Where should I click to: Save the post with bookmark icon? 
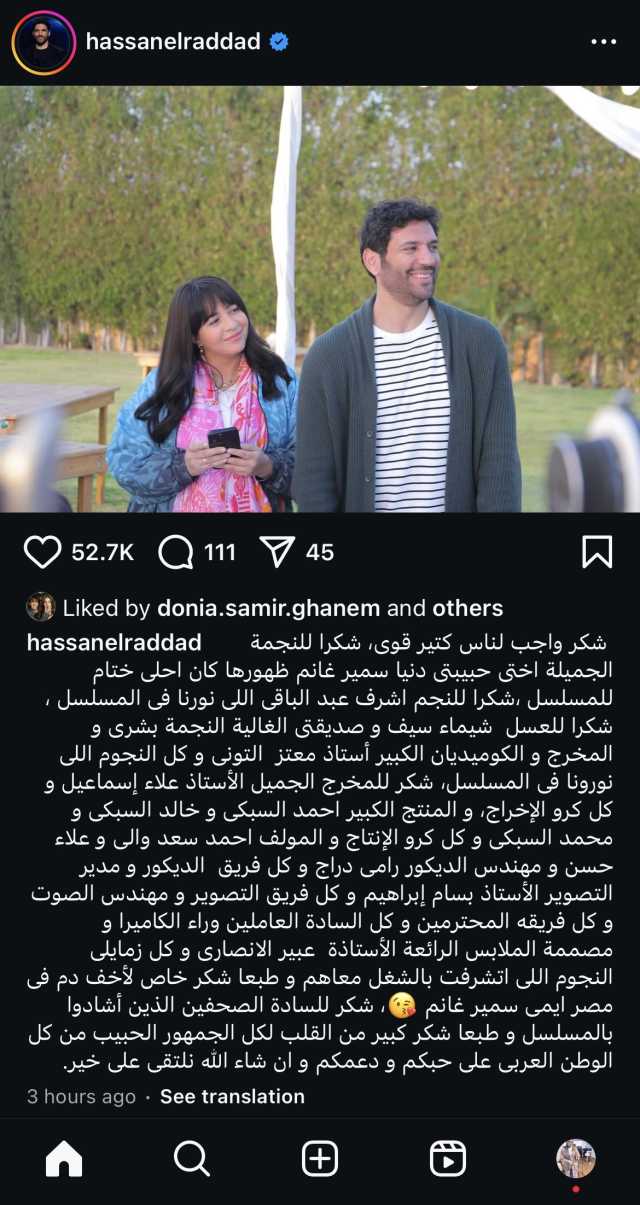click(597, 552)
